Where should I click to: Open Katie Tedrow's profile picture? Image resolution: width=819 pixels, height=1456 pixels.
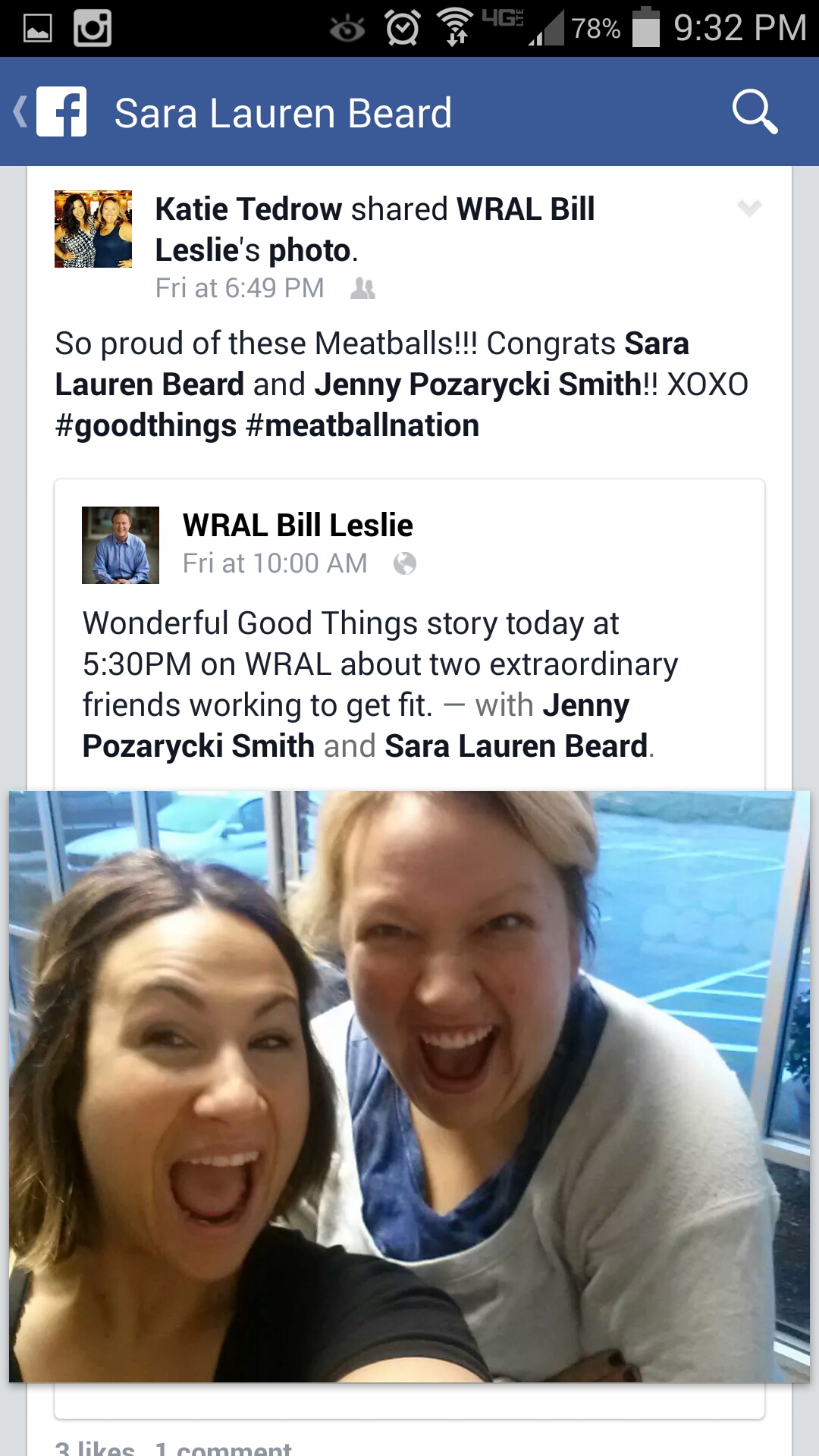pyautogui.click(x=93, y=229)
